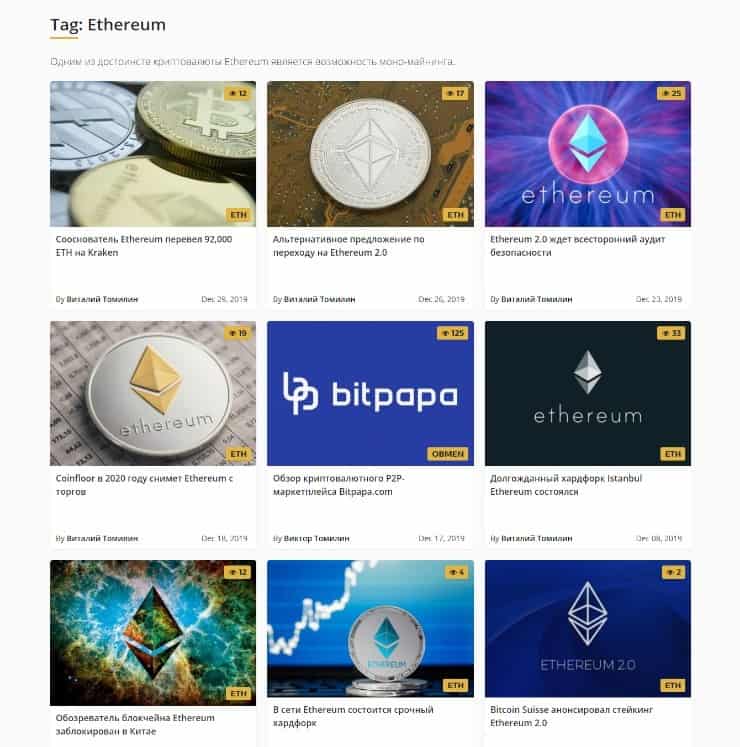Open author Виктор Томилин under the Bitpapa review
This screenshot has width=740, height=747.
[x=318, y=538]
